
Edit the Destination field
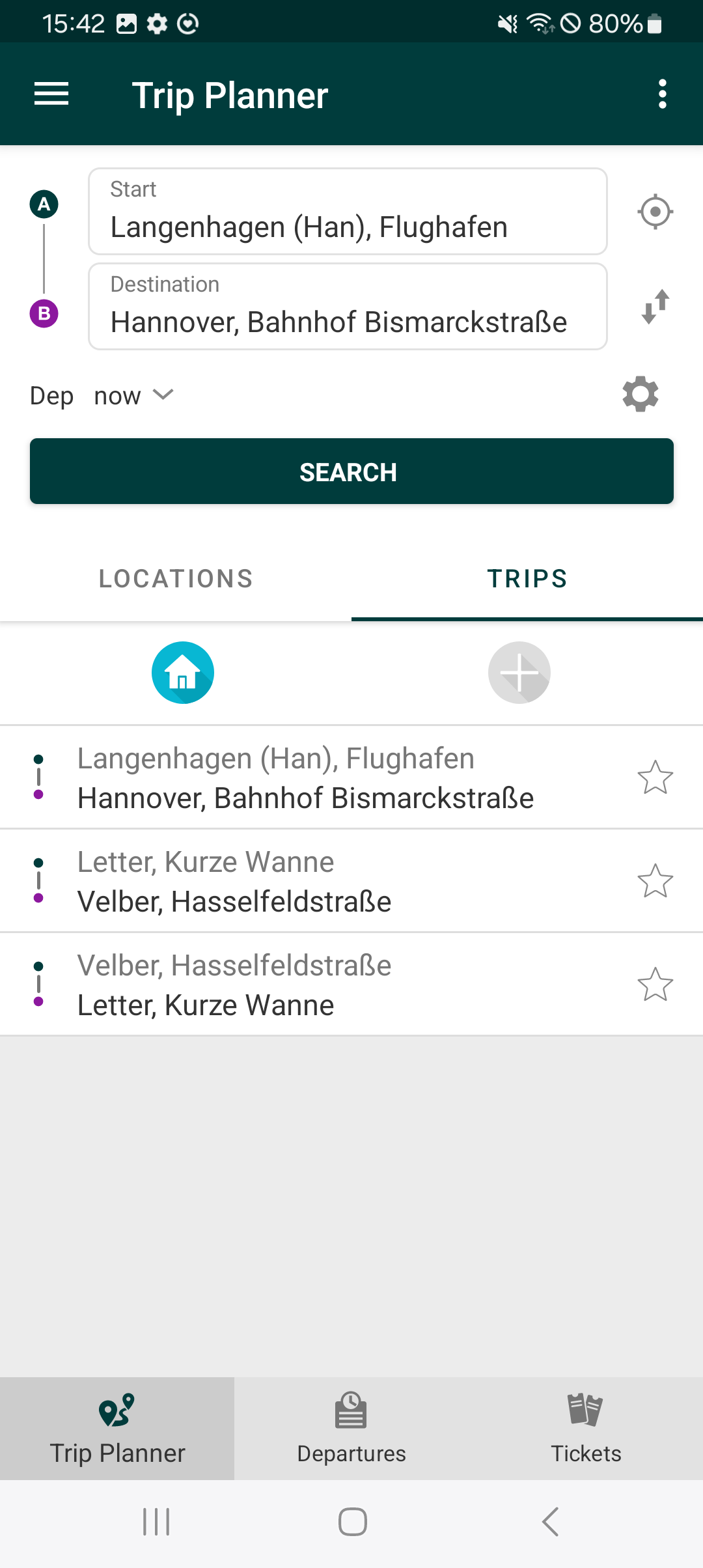(348, 307)
